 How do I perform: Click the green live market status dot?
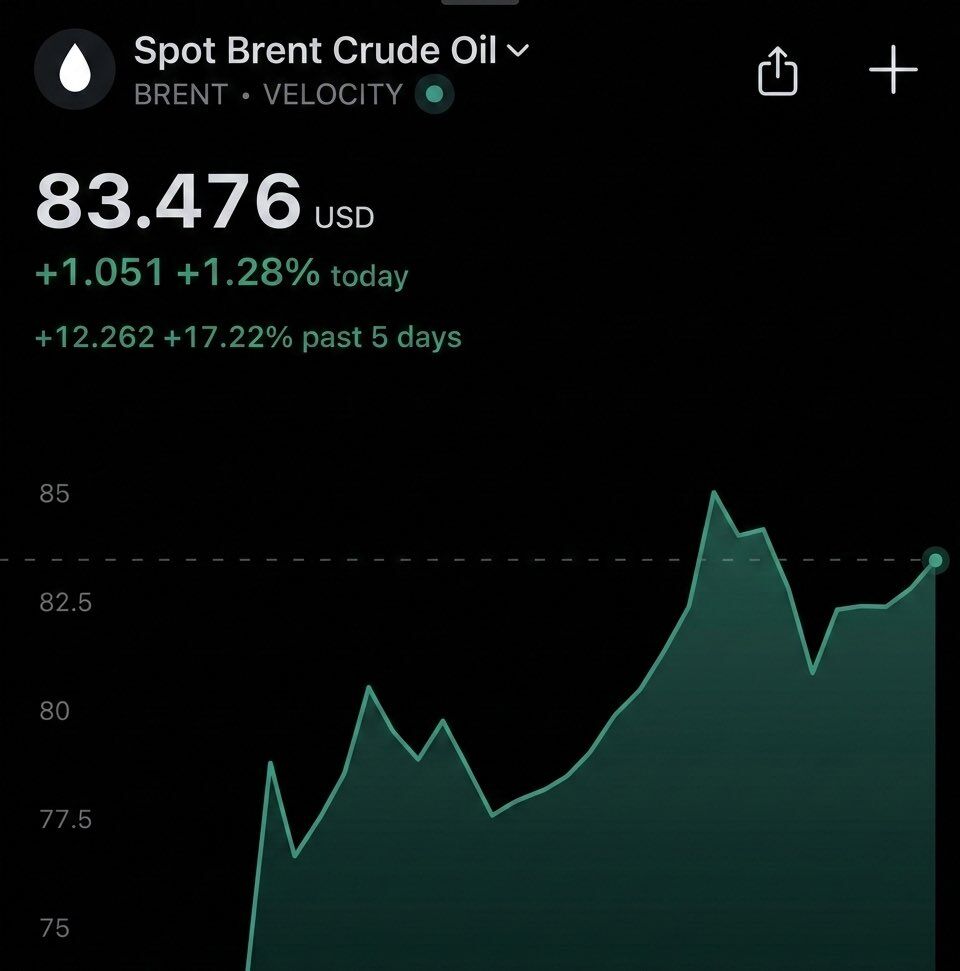pos(433,95)
